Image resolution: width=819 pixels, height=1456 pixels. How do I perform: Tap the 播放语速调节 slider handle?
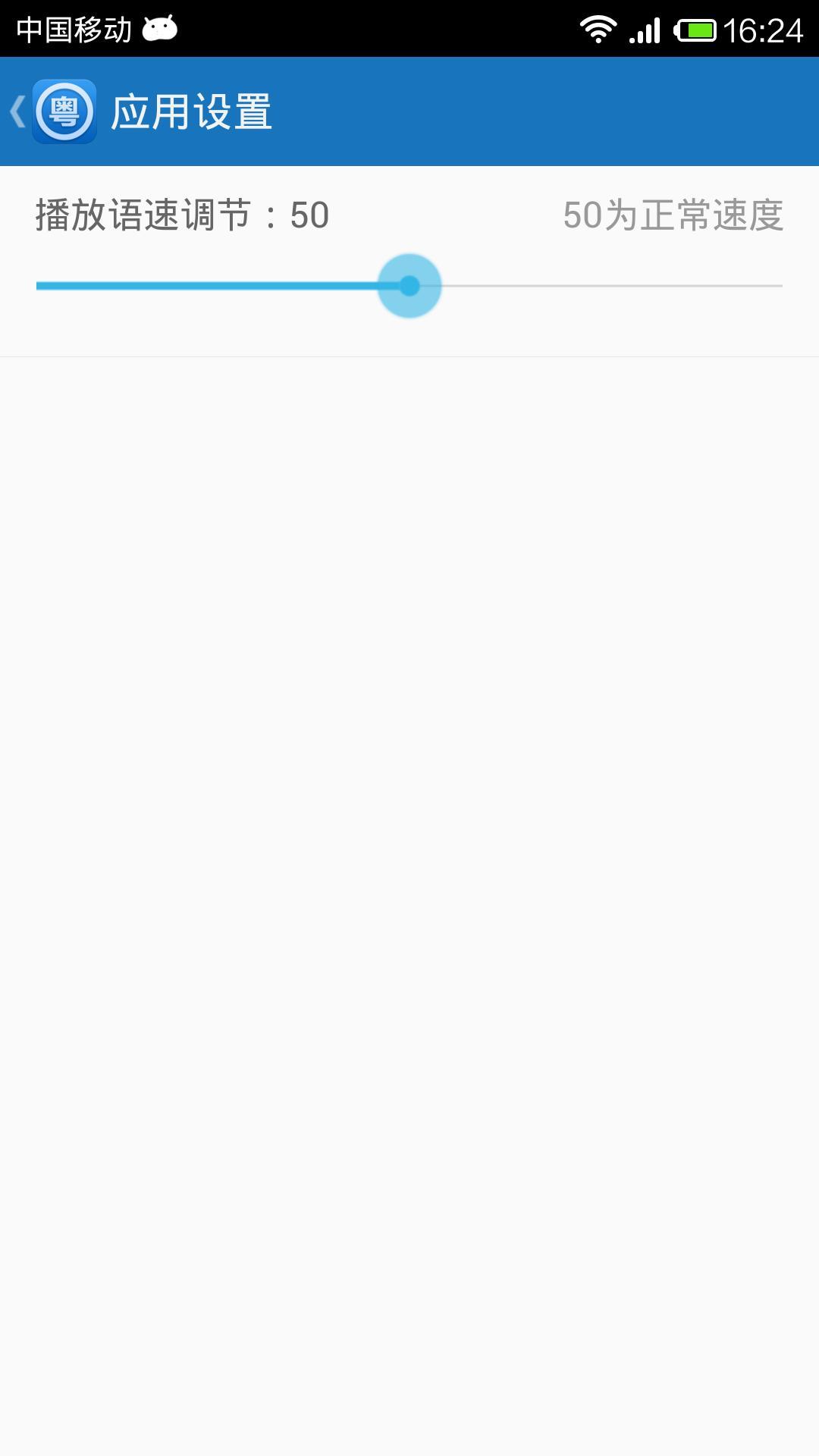(x=409, y=286)
